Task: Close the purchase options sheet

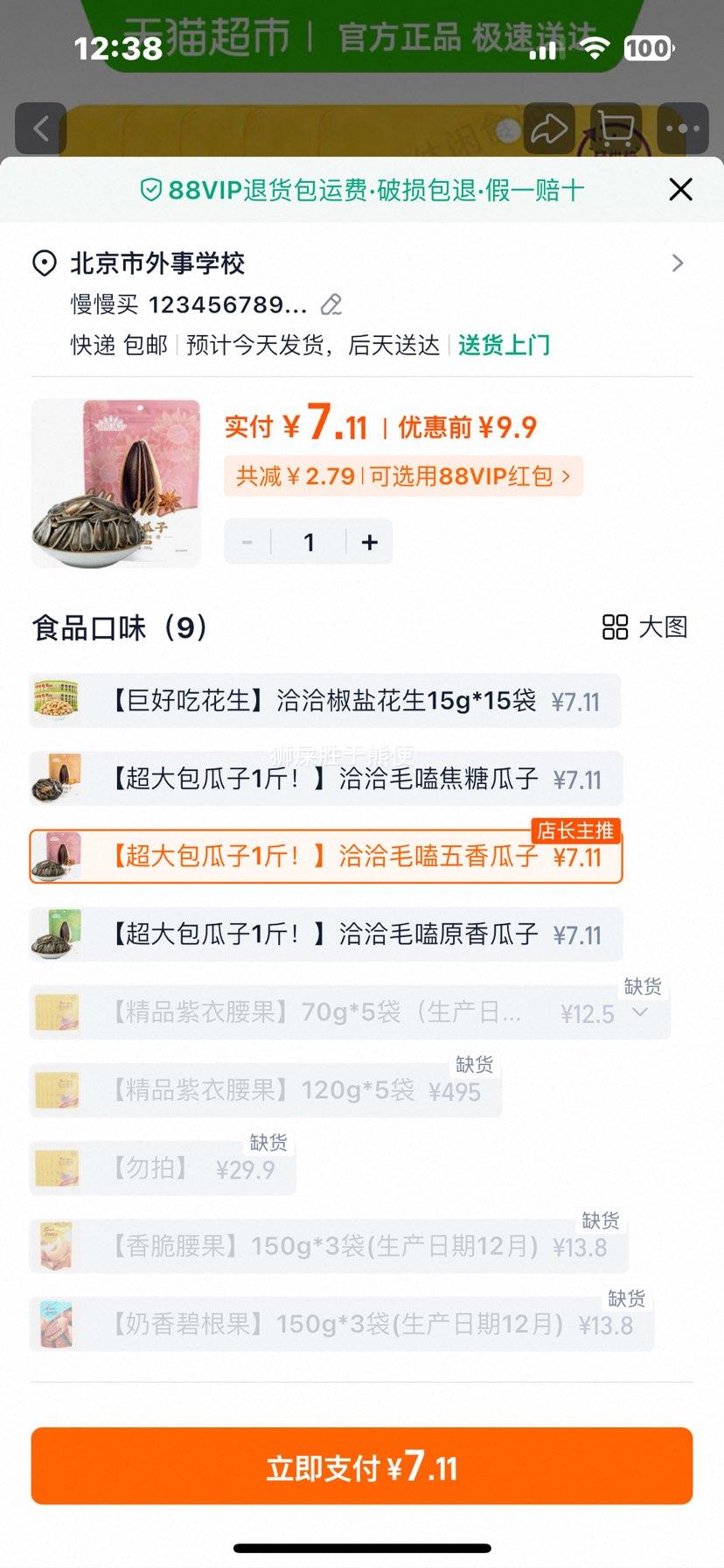Action: [x=680, y=189]
